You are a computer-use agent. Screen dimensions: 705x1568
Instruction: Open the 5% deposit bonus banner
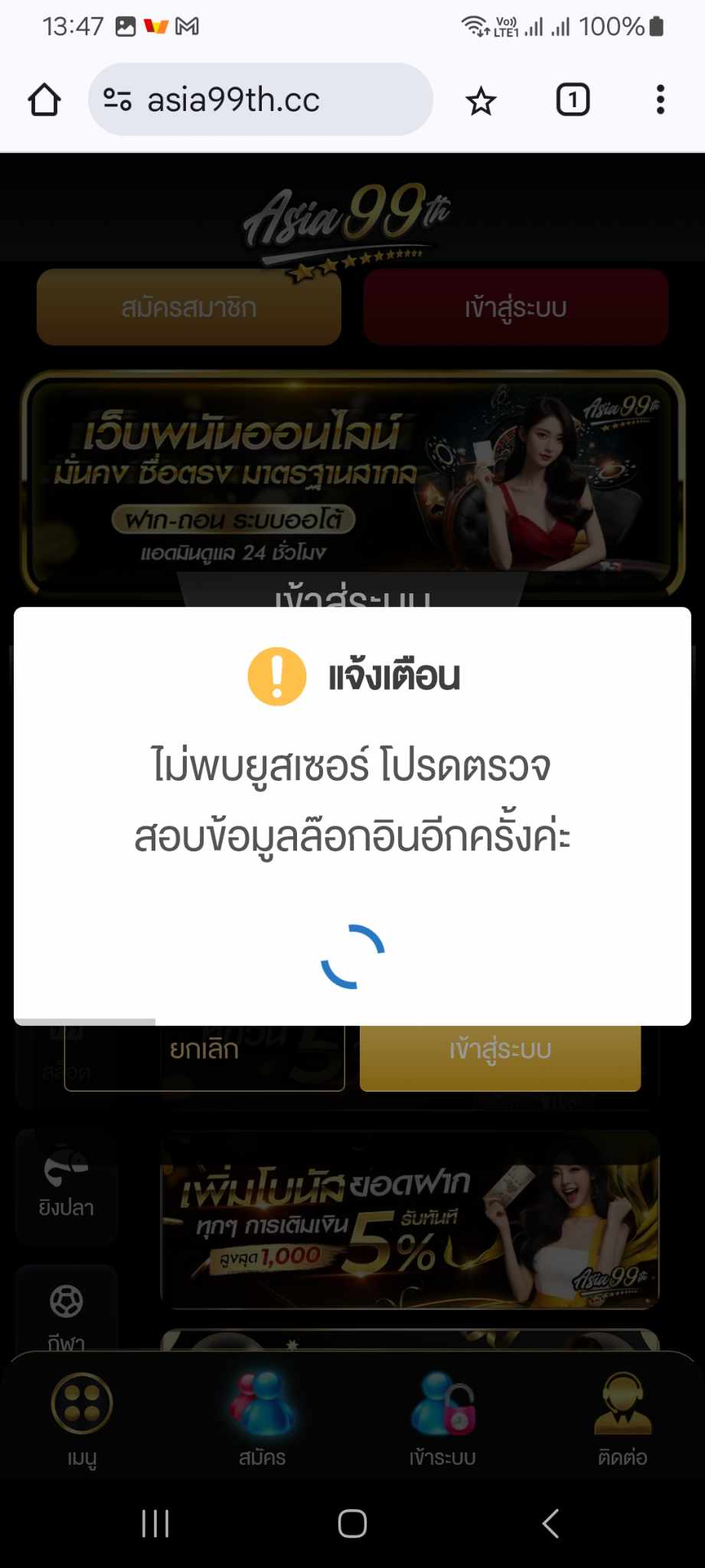click(x=410, y=1221)
